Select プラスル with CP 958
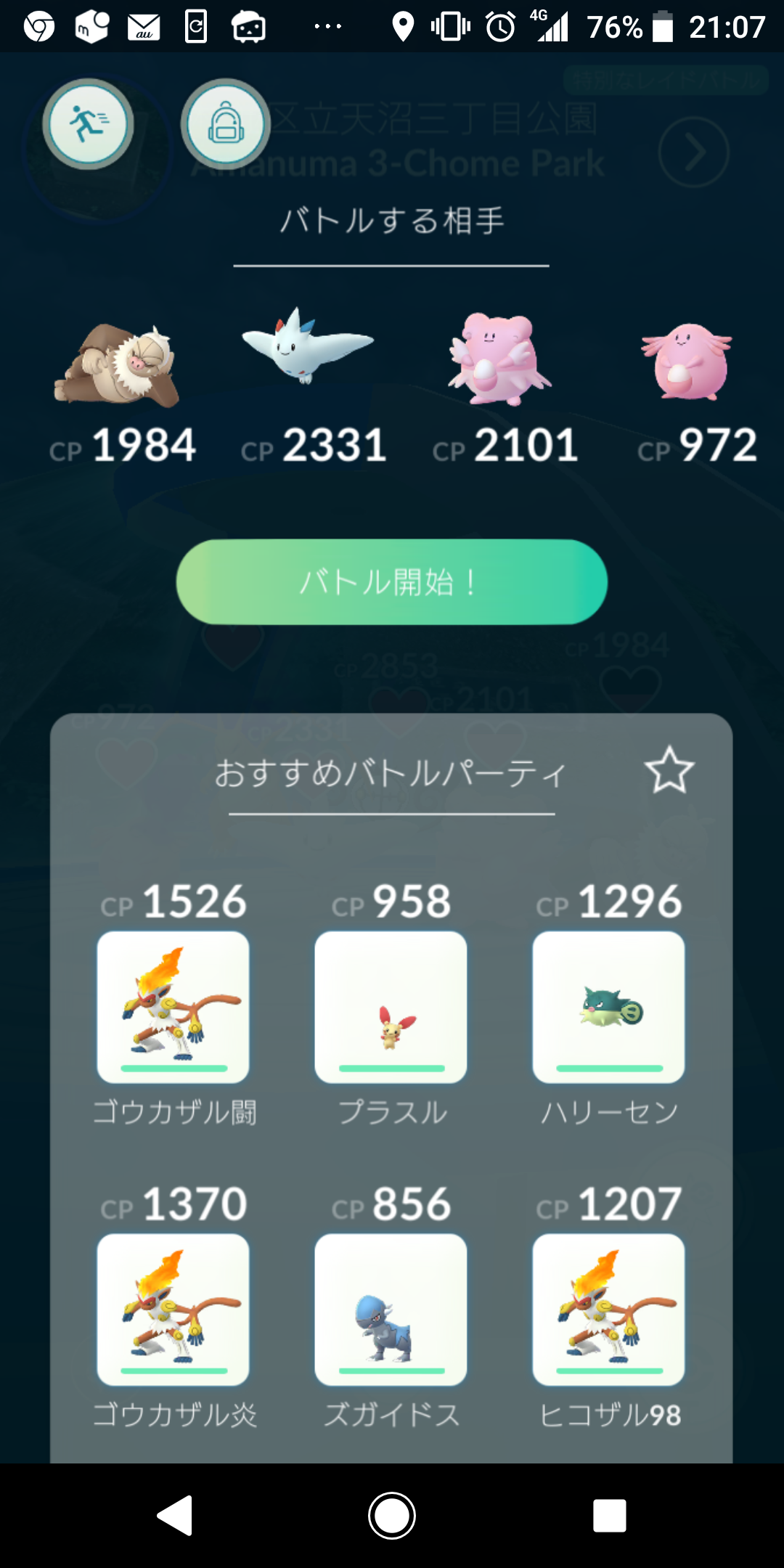784x1568 pixels. [x=391, y=1007]
